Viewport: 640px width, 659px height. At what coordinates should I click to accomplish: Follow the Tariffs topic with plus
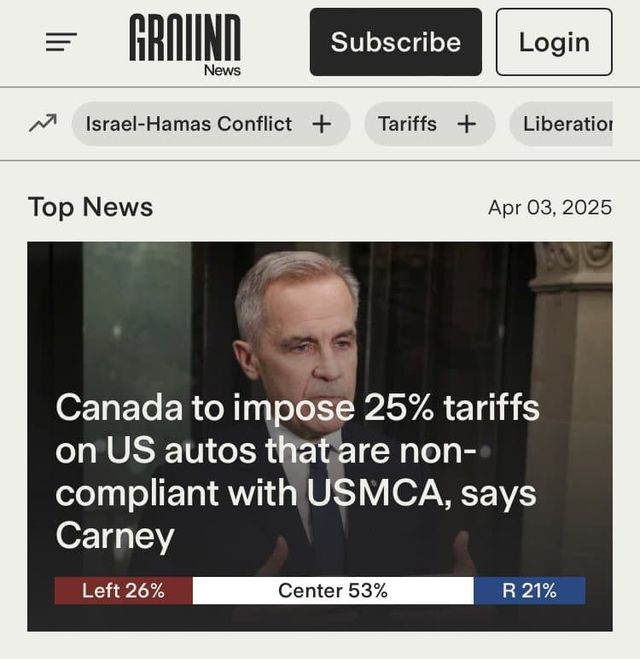tap(466, 124)
